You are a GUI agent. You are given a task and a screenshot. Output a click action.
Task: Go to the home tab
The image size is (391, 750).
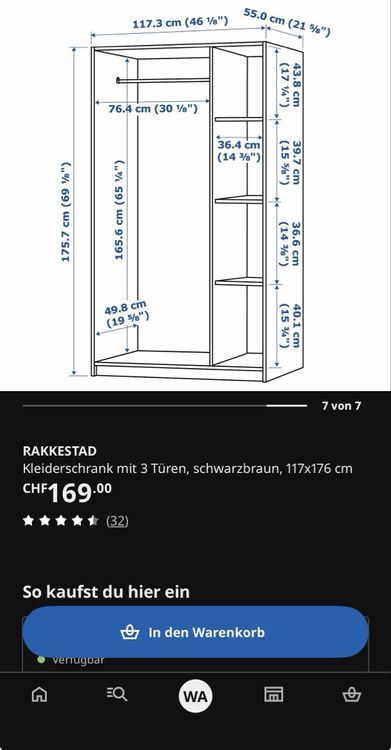point(39,695)
